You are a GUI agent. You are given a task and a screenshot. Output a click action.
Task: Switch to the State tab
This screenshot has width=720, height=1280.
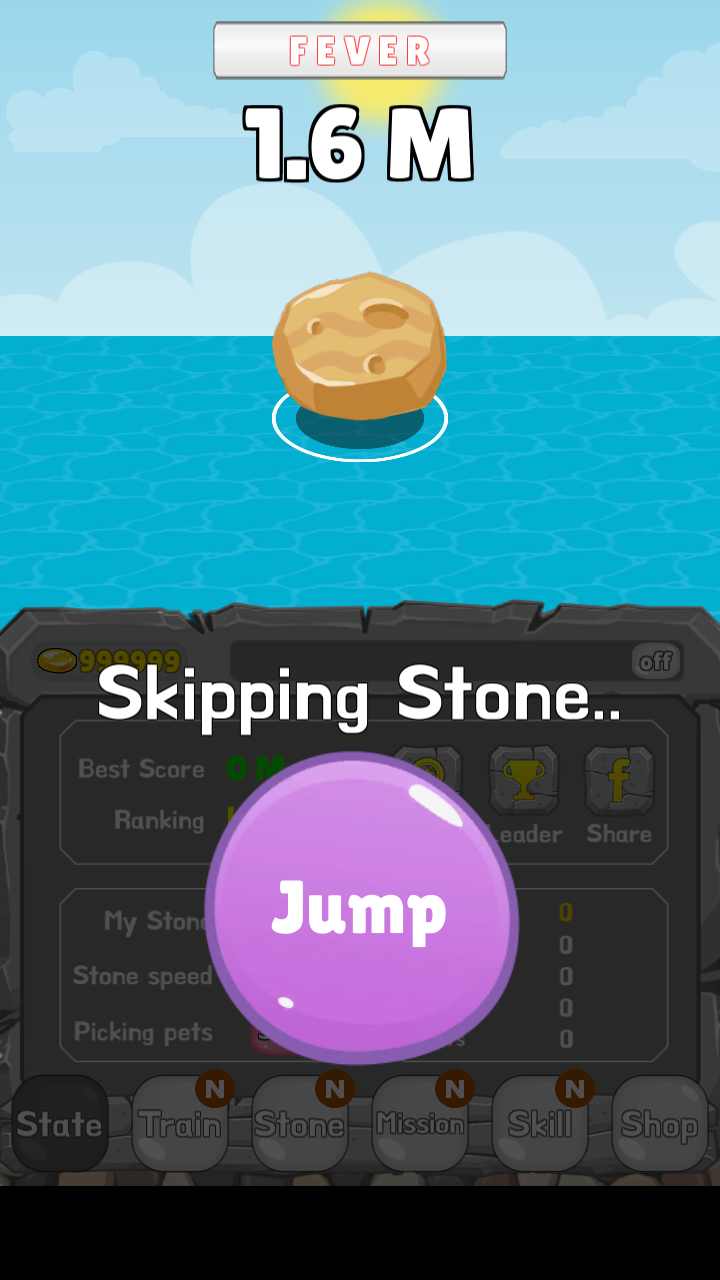pos(60,1124)
